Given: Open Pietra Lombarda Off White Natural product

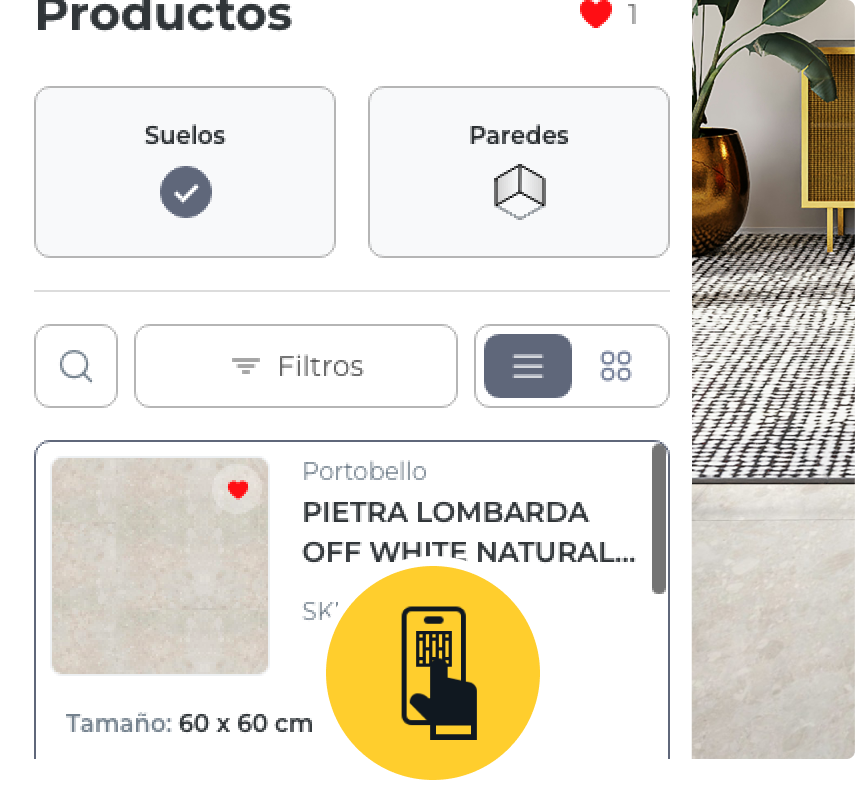Looking at the screenshot, I should [468, 530].
